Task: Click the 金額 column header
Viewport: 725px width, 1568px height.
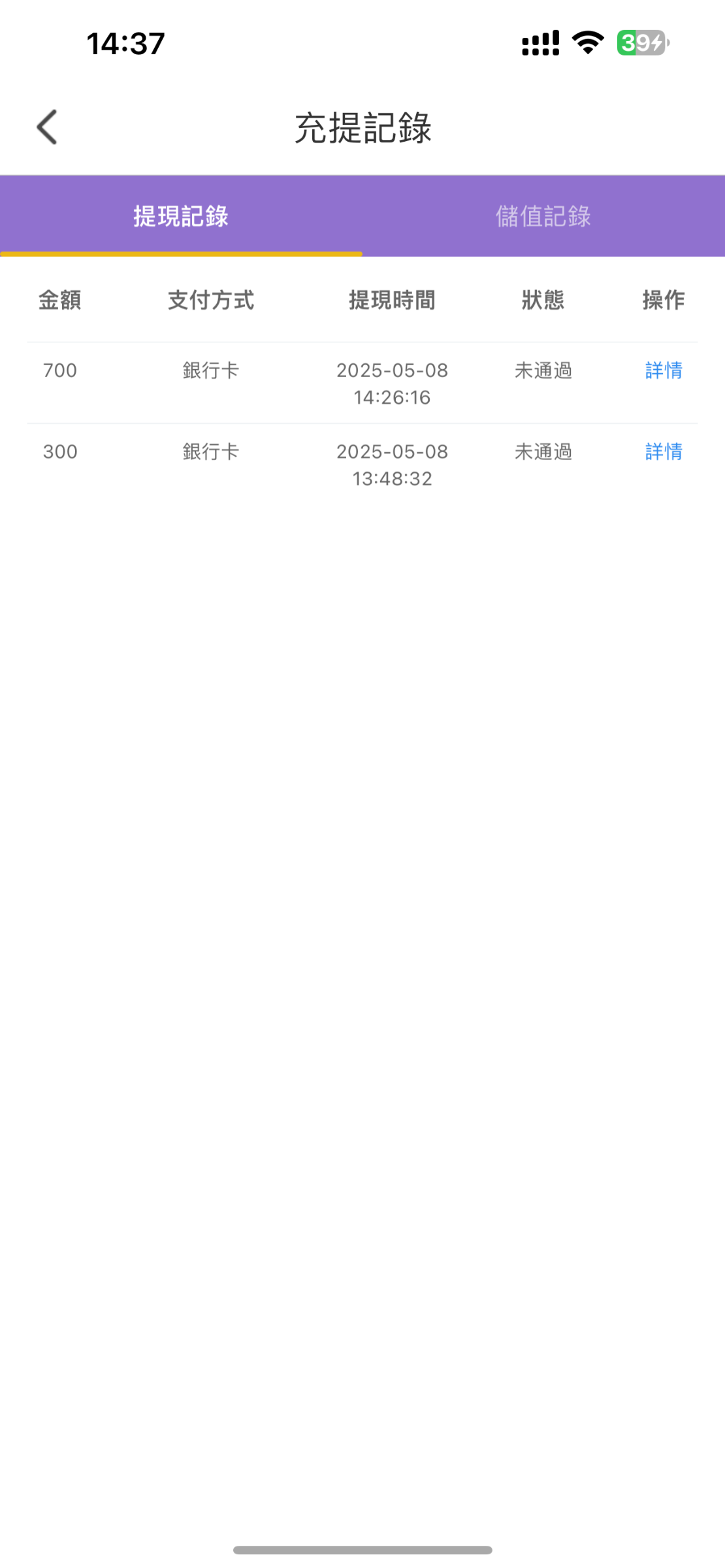Action: click(x=59, y=301)
